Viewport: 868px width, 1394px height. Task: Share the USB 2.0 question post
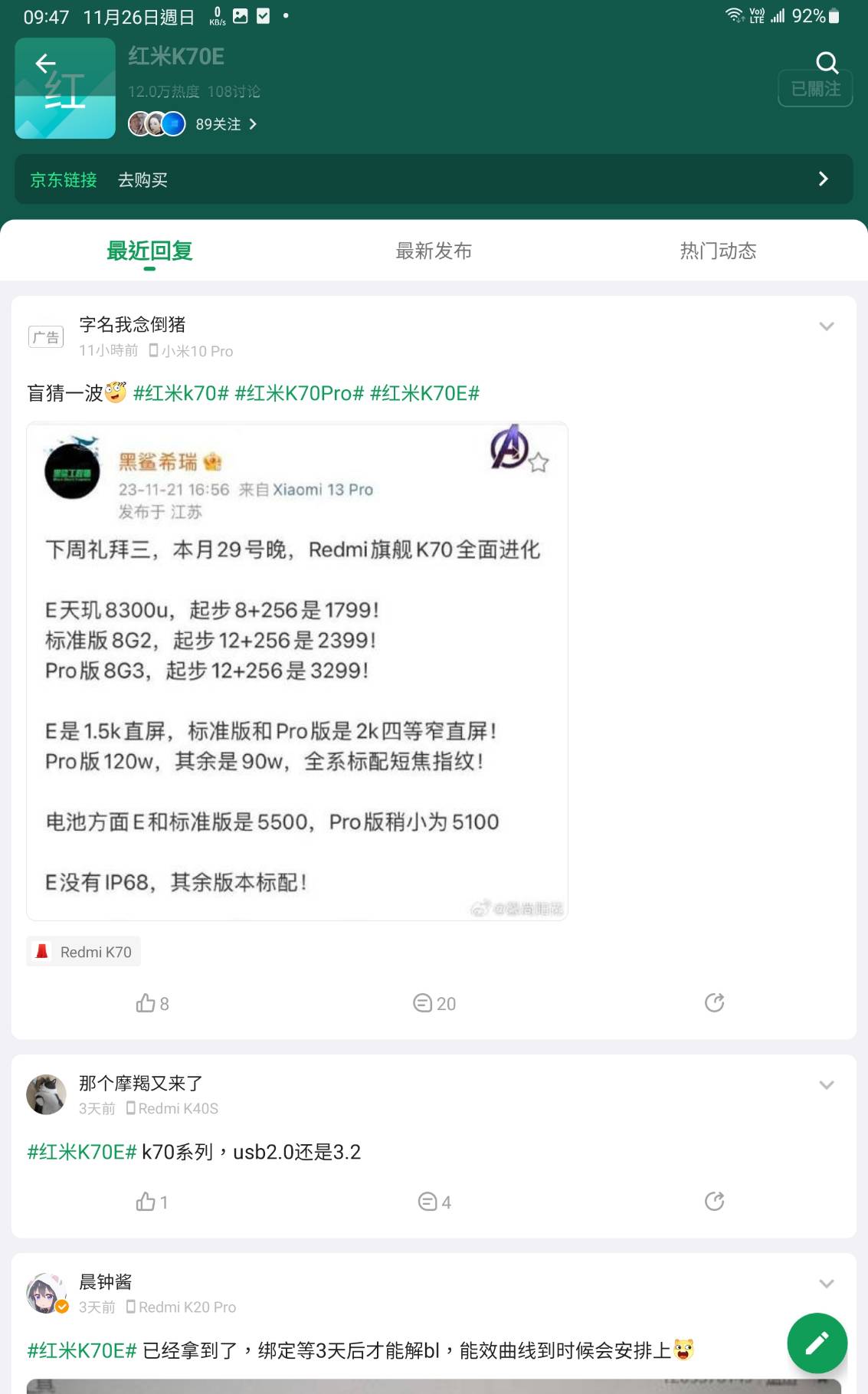pyautogui.click(x=714, y=1201)
